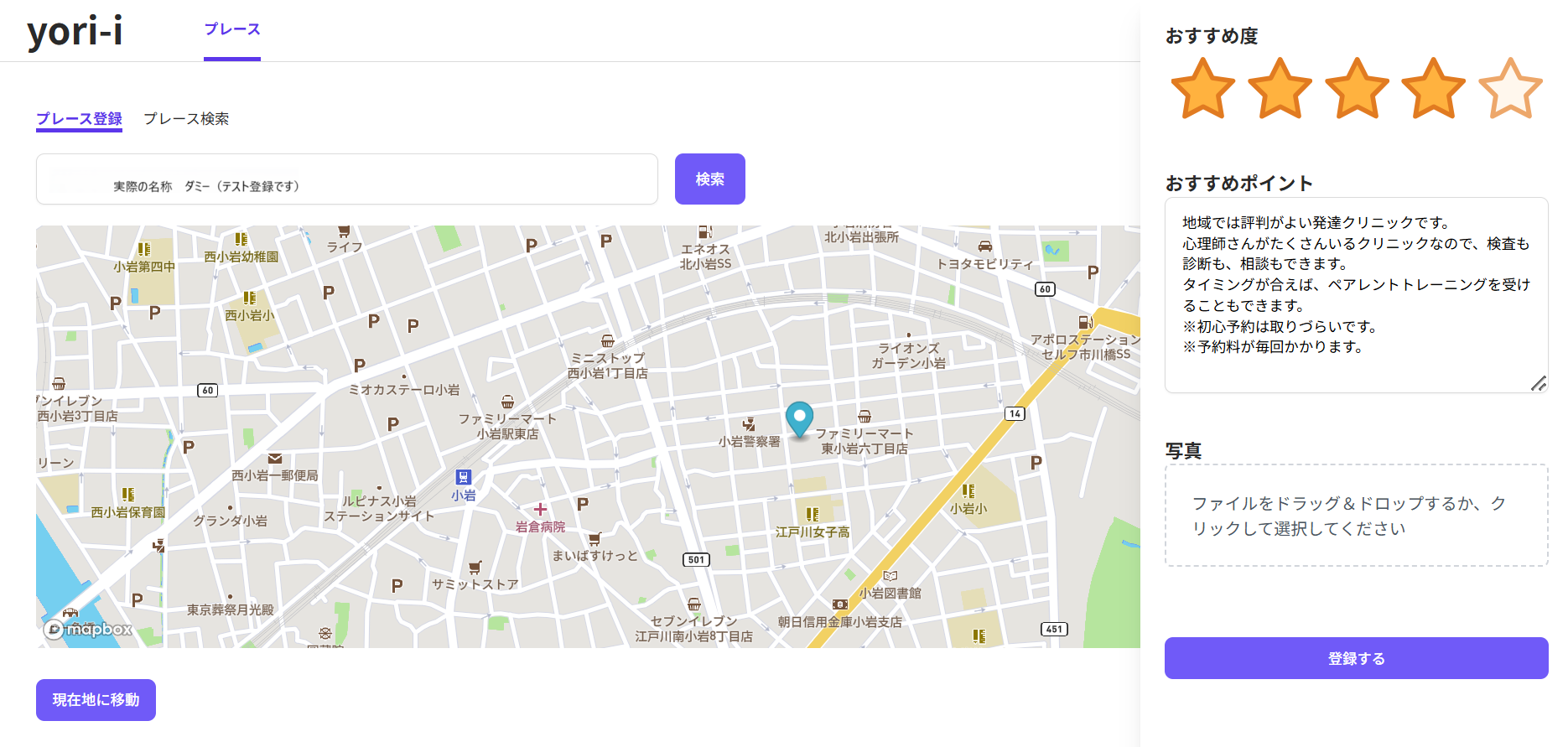The width and height of the screenshot is (1568, 747).
Task: Move map to current location
Action: tap(96, 699)
